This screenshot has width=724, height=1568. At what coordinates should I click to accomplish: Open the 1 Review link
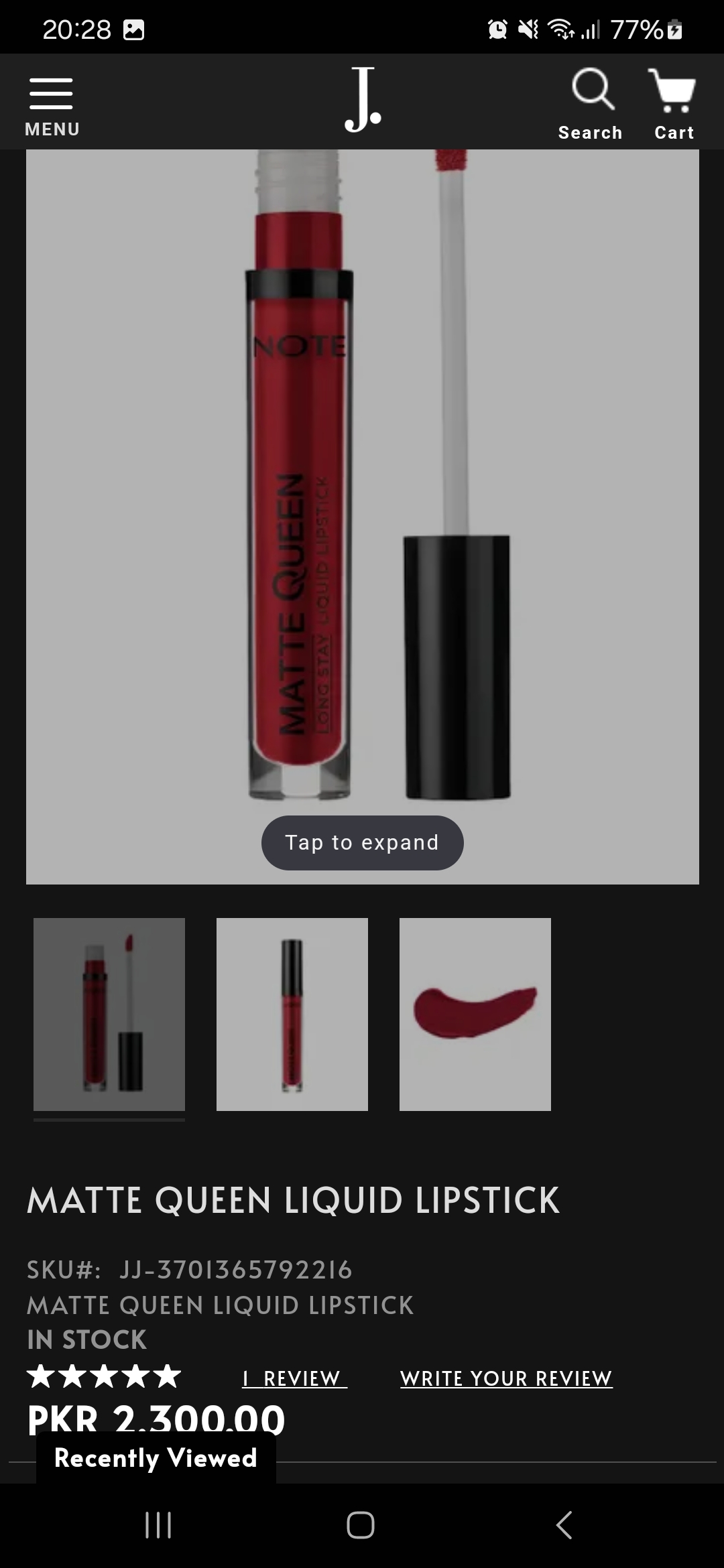click(294, 1378)
